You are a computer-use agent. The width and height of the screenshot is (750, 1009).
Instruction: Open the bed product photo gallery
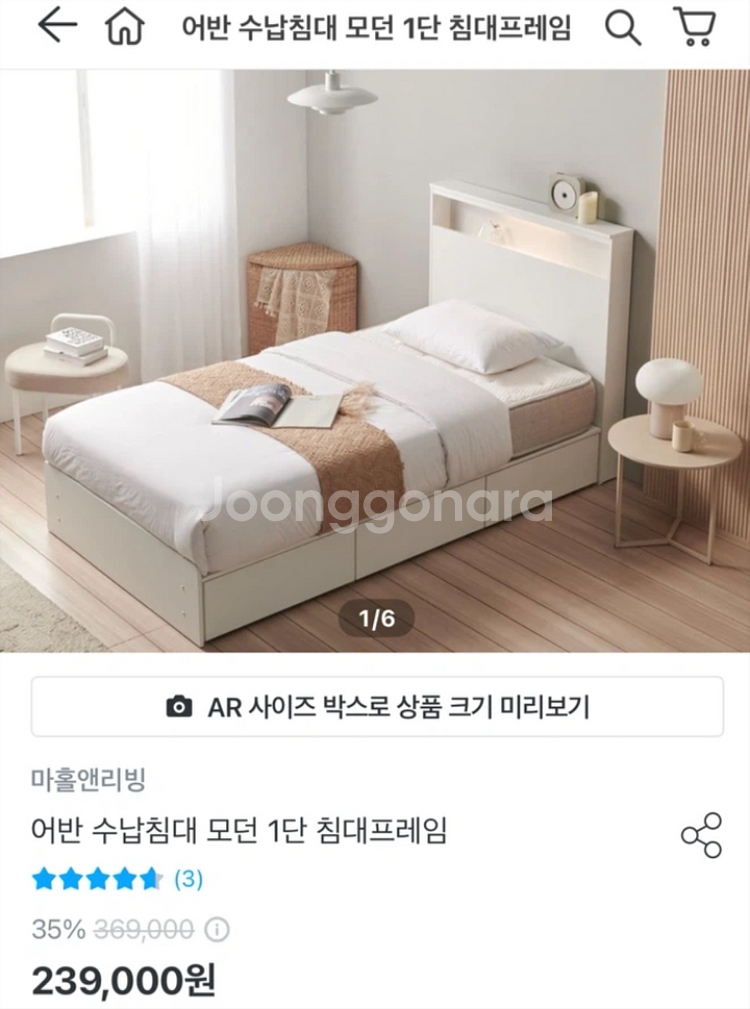pos(375,360)
